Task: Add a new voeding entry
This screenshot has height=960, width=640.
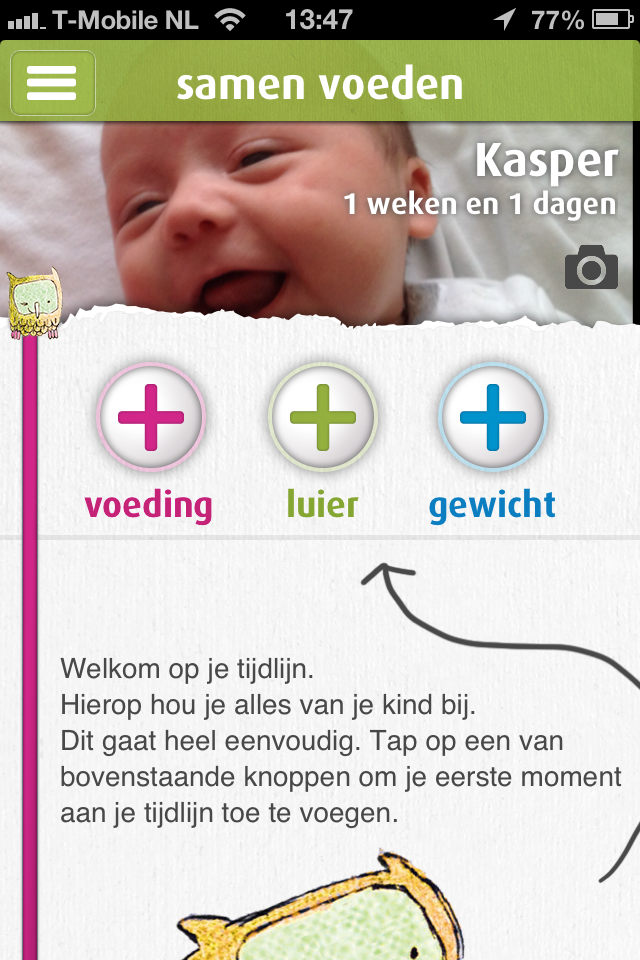Action: coord(150,418)
